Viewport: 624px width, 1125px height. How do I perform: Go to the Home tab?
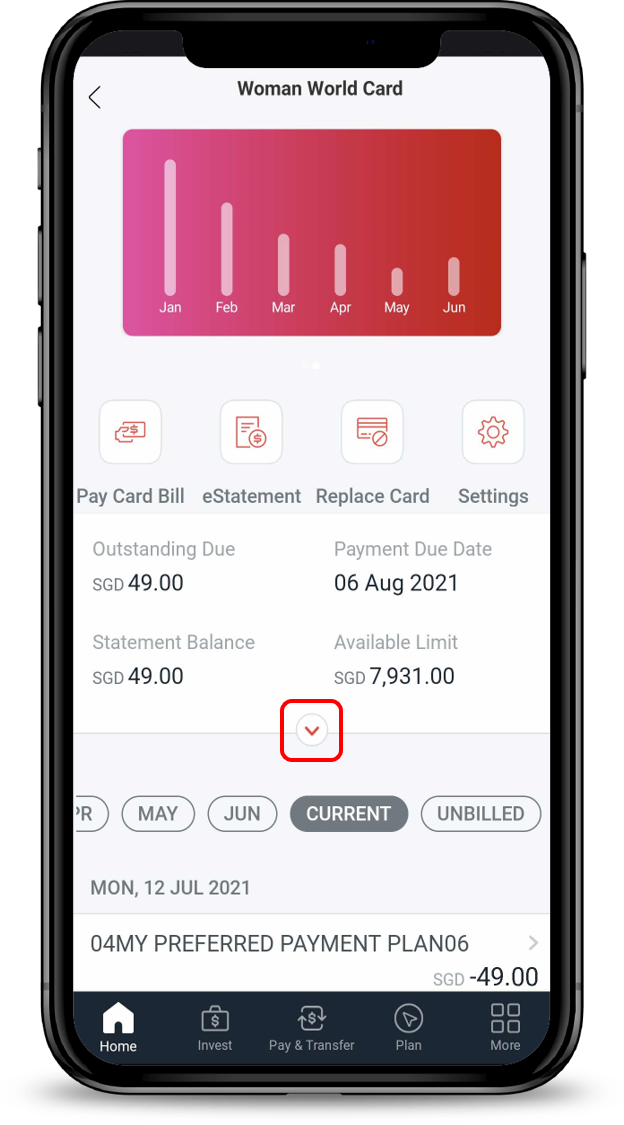[x=118, y=1028]
